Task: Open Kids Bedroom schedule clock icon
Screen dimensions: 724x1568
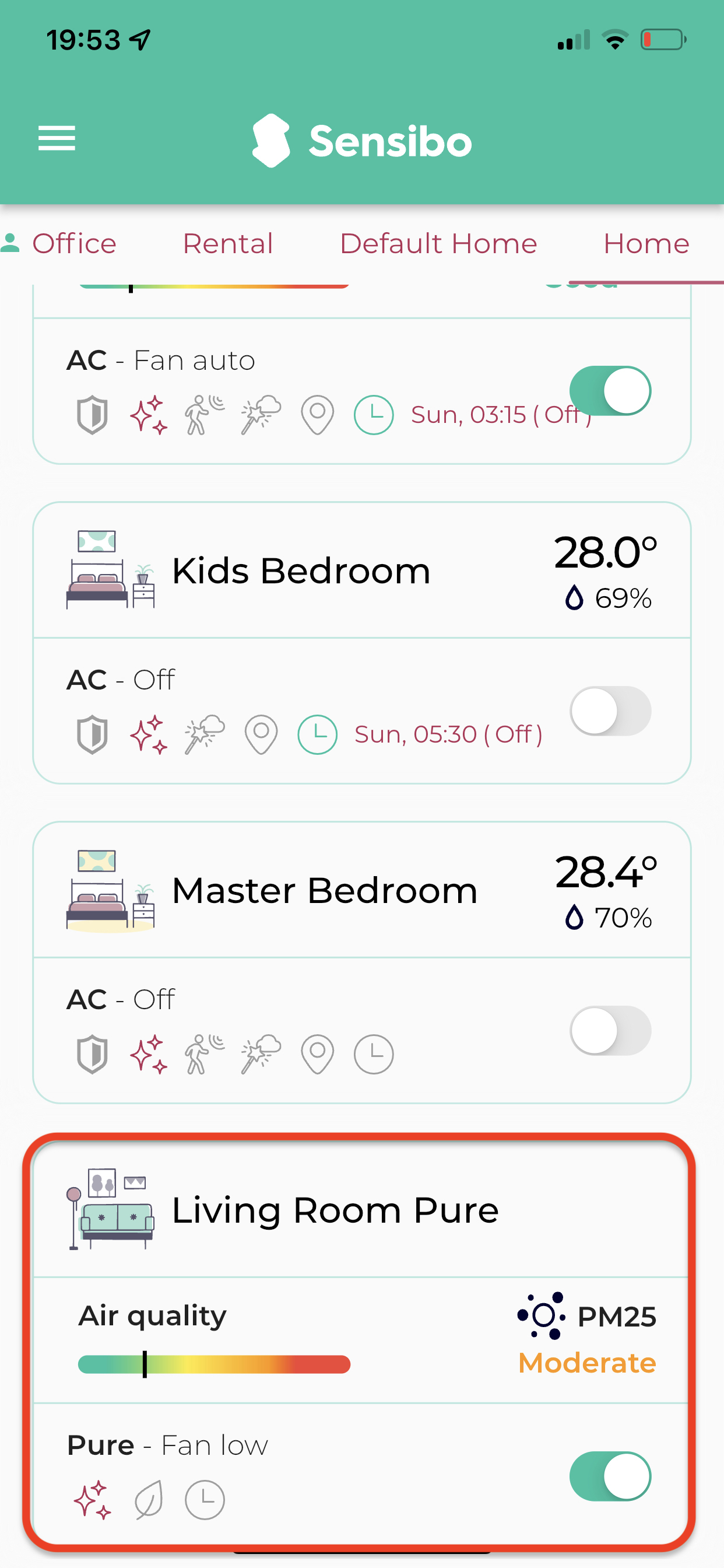Action: [318, 734]
